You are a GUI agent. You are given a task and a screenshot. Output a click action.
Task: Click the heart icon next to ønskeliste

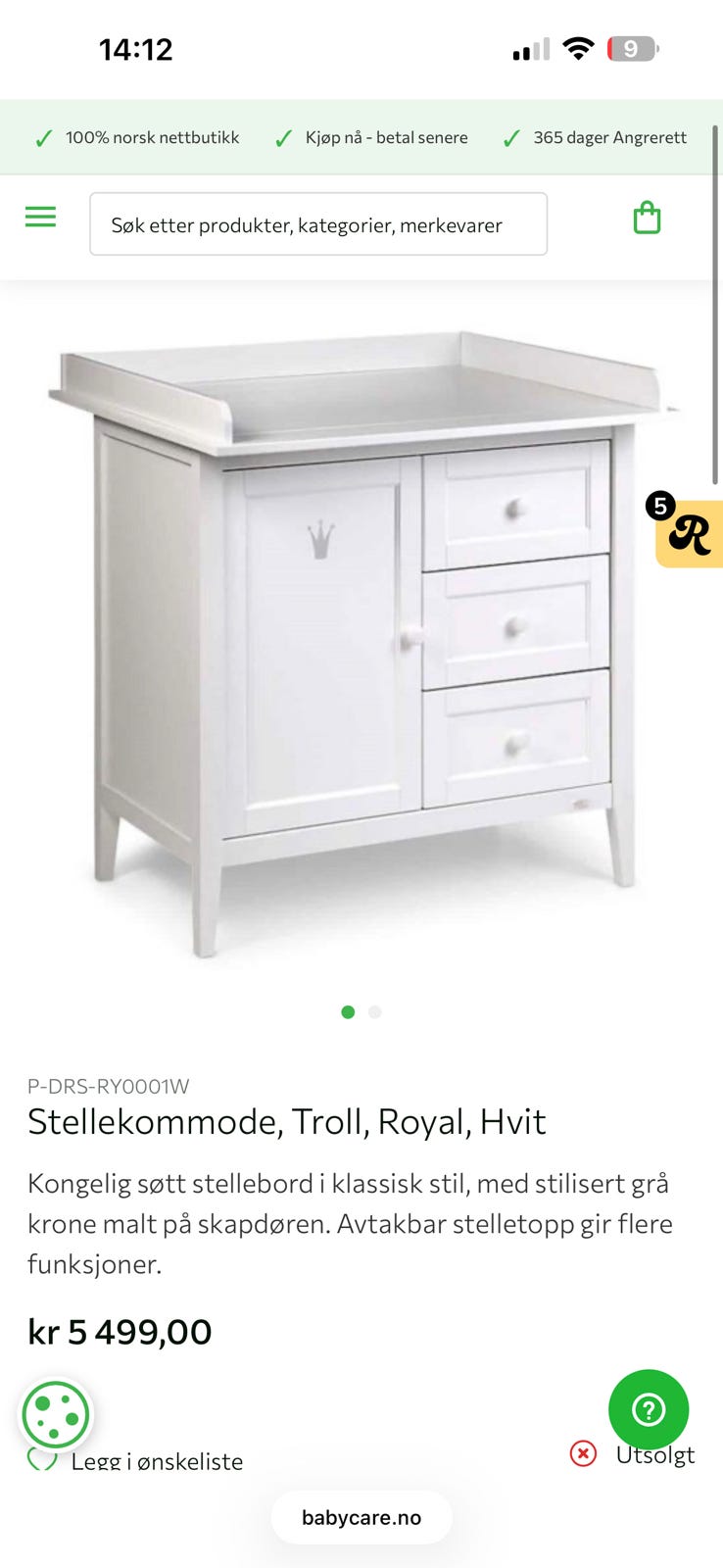tap(41, 1459)
